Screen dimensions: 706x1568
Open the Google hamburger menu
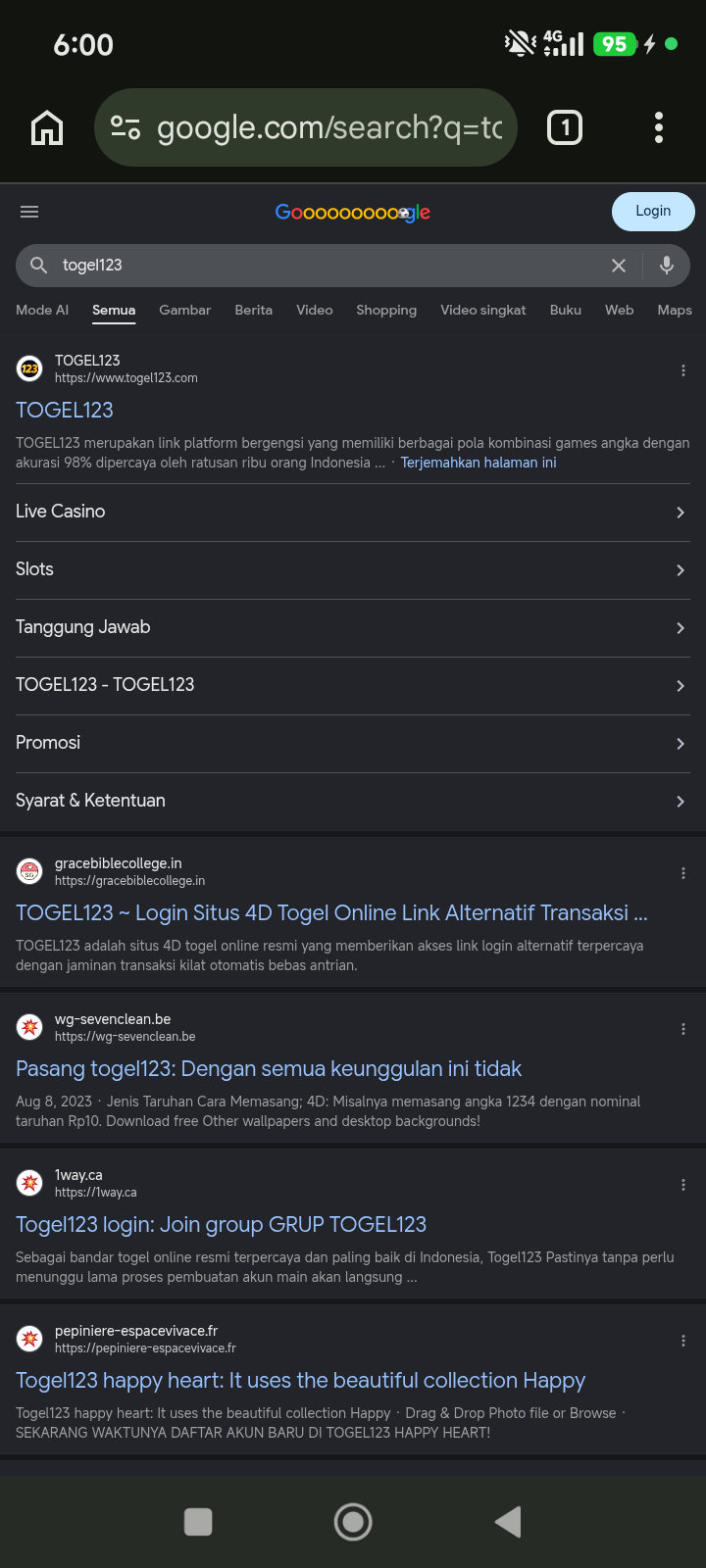29,212
